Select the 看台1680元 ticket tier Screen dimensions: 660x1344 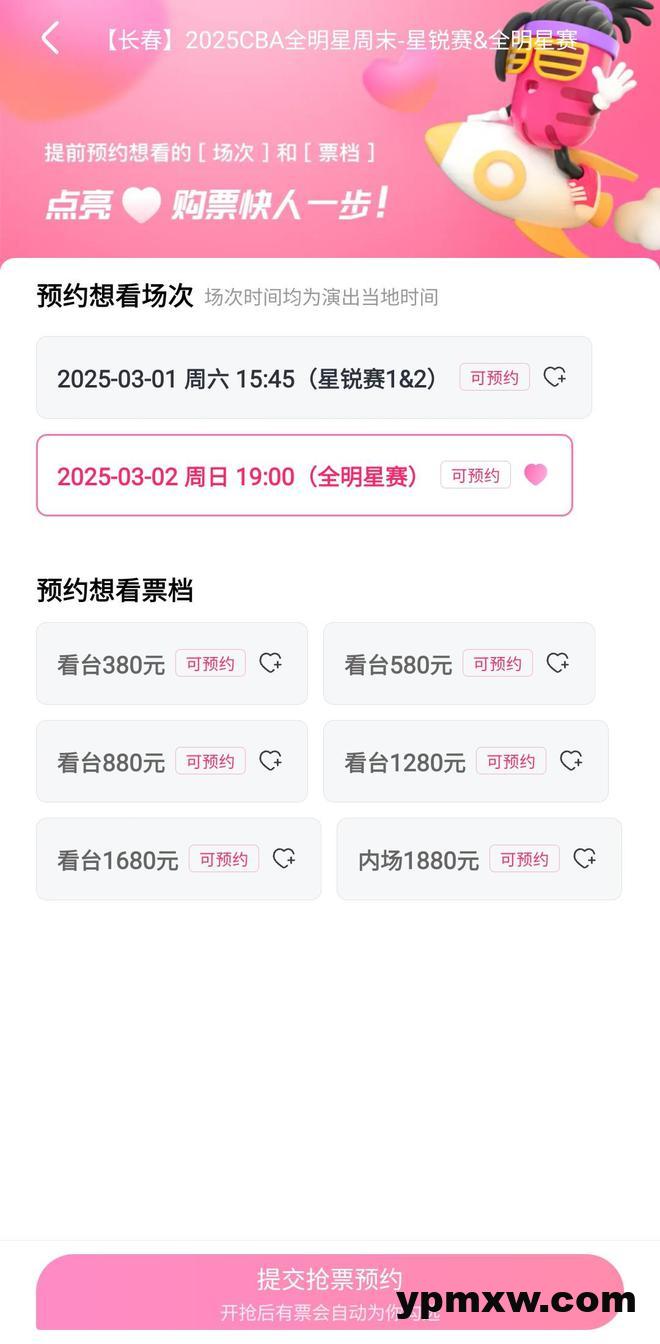coord(178,860)
